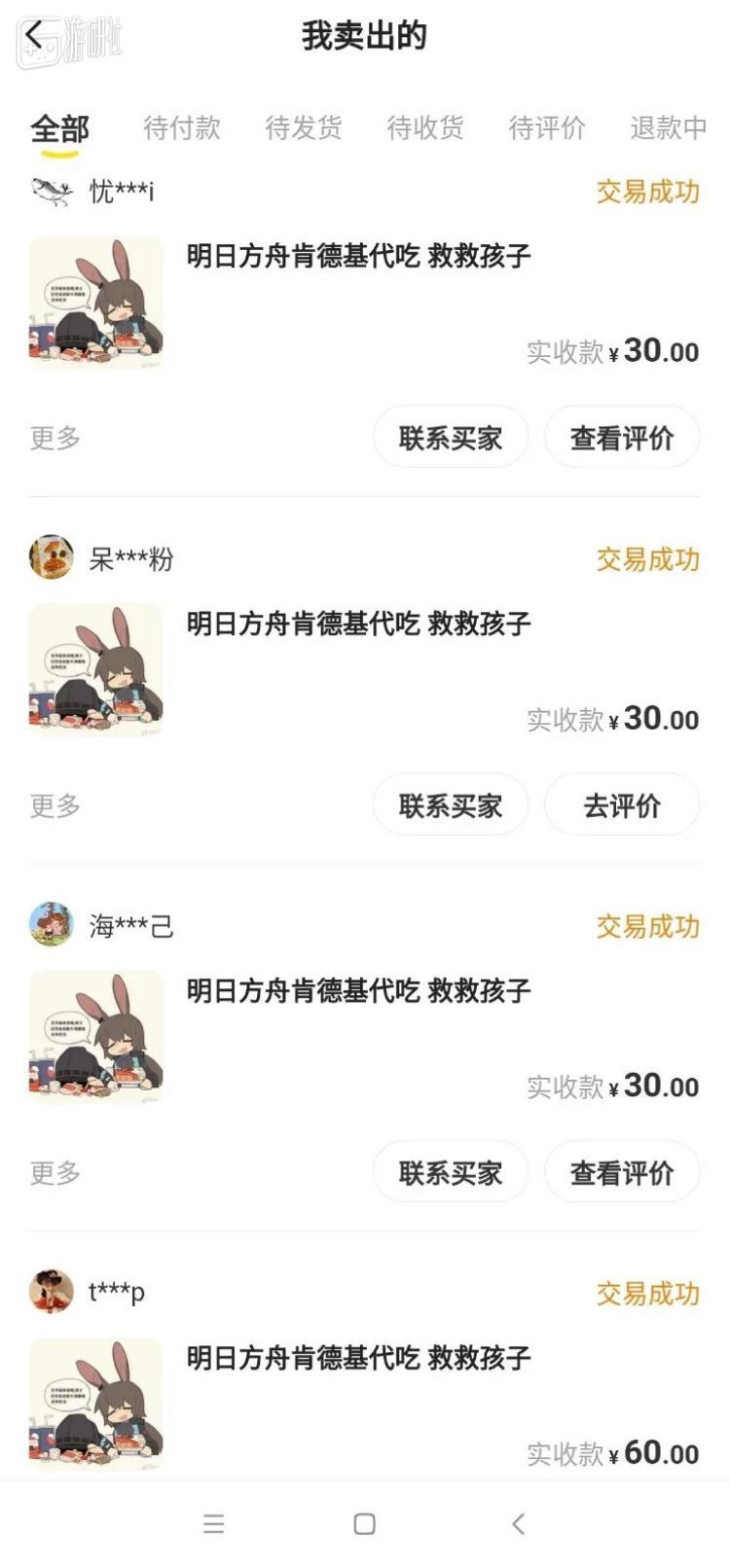The image size is (730, 1568).
Task: Tap the Android recent apps button
Action: tap(214, 1524)
